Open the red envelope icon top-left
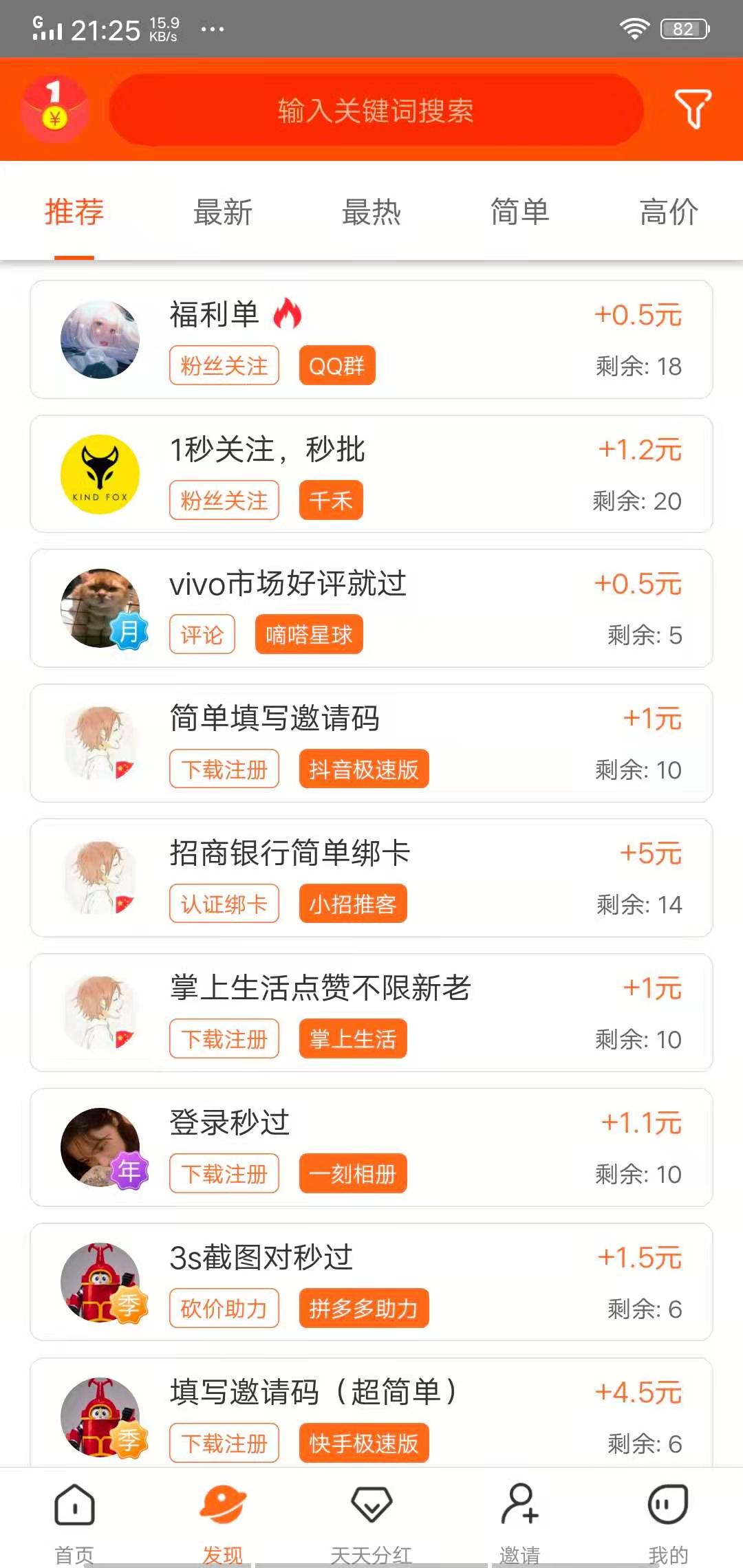 pyautogui.click(x=54, y=109)
